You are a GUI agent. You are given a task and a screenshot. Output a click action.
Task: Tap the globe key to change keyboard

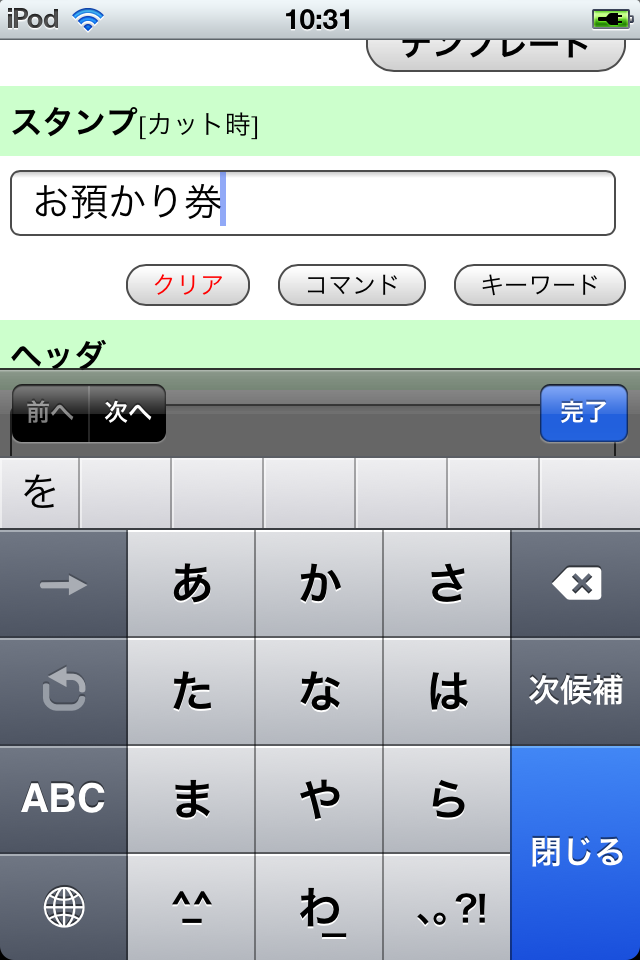coord(64,907)
